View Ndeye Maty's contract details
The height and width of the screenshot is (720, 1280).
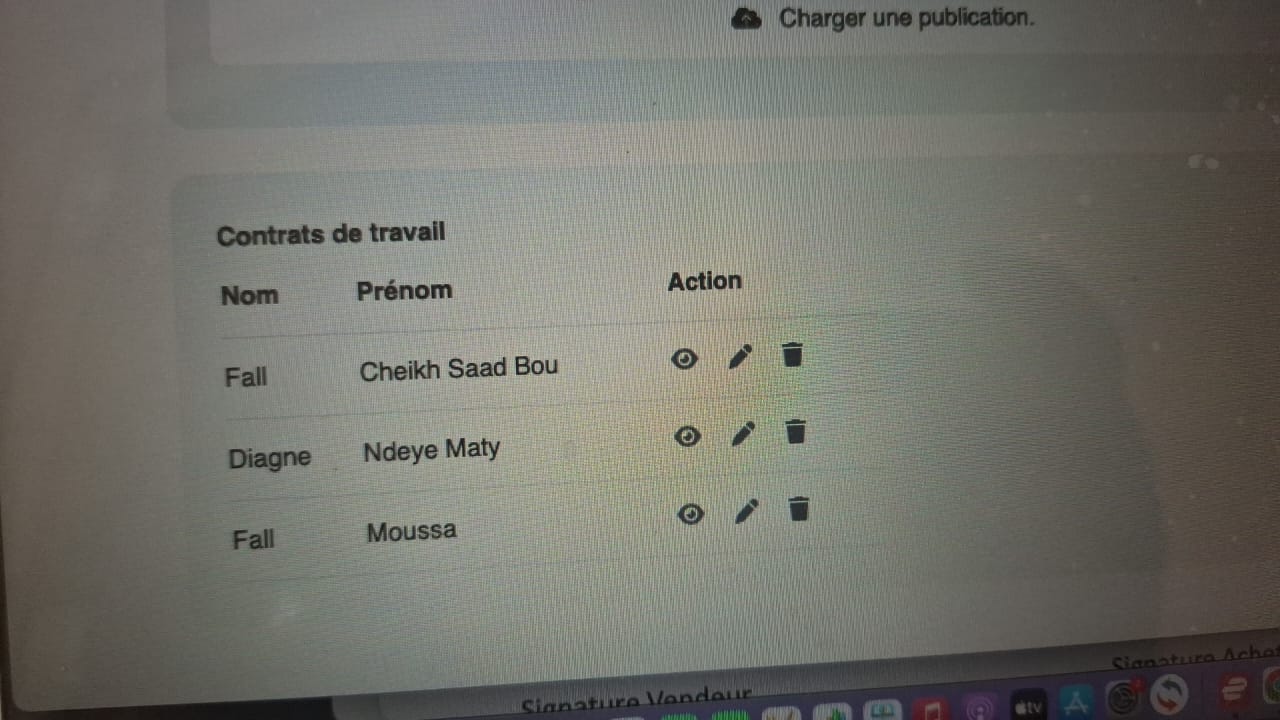(687, 436)
